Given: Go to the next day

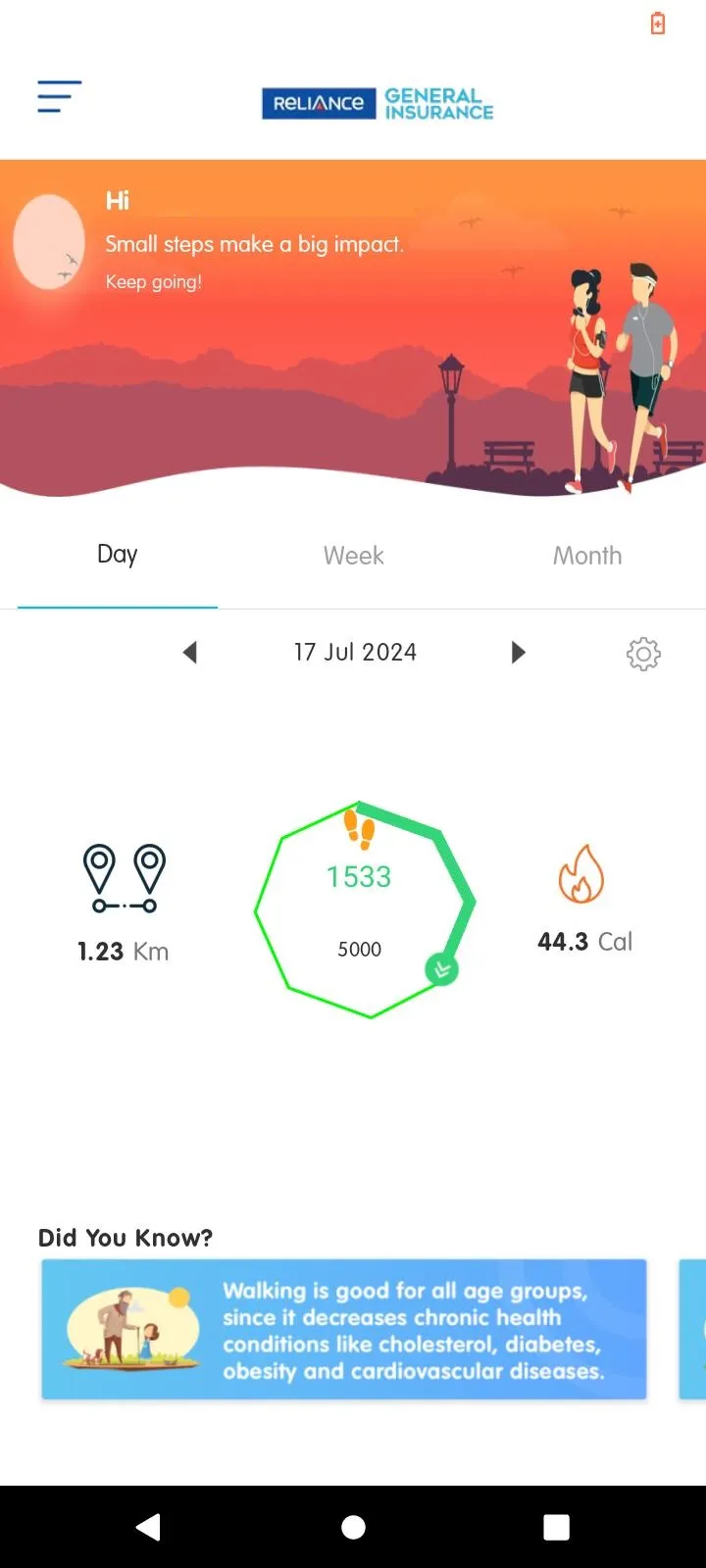Looking at the screenshot, I should (x=518, y=653).
